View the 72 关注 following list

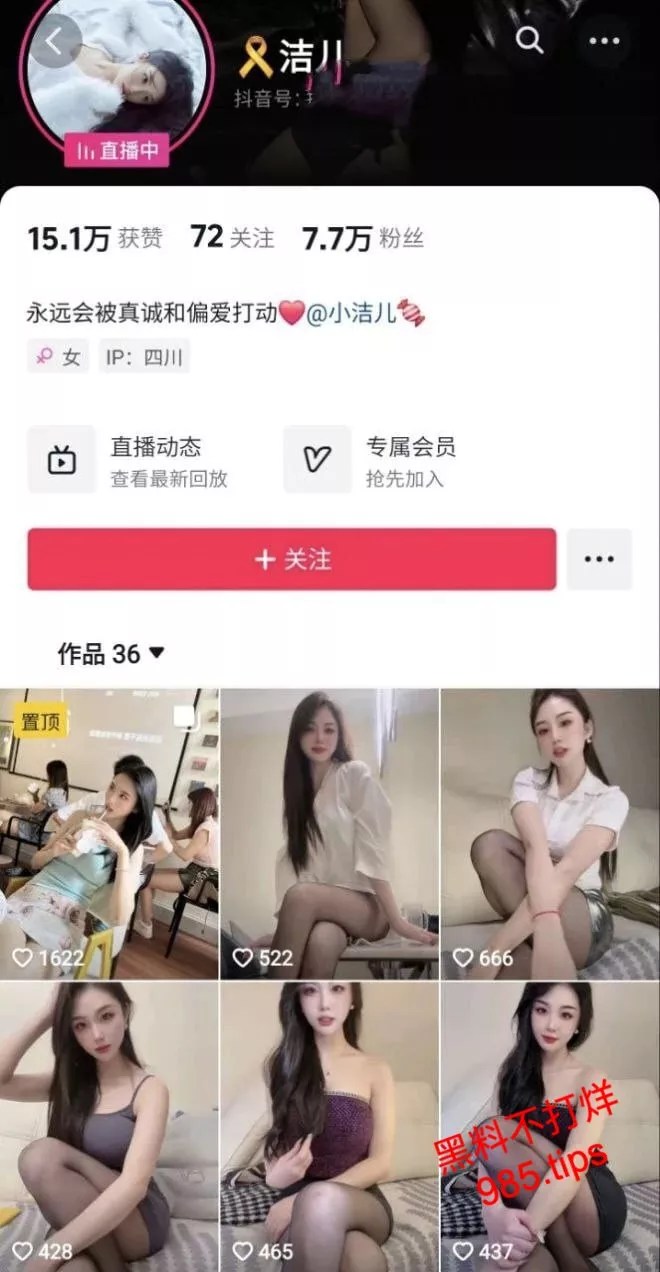232,238
